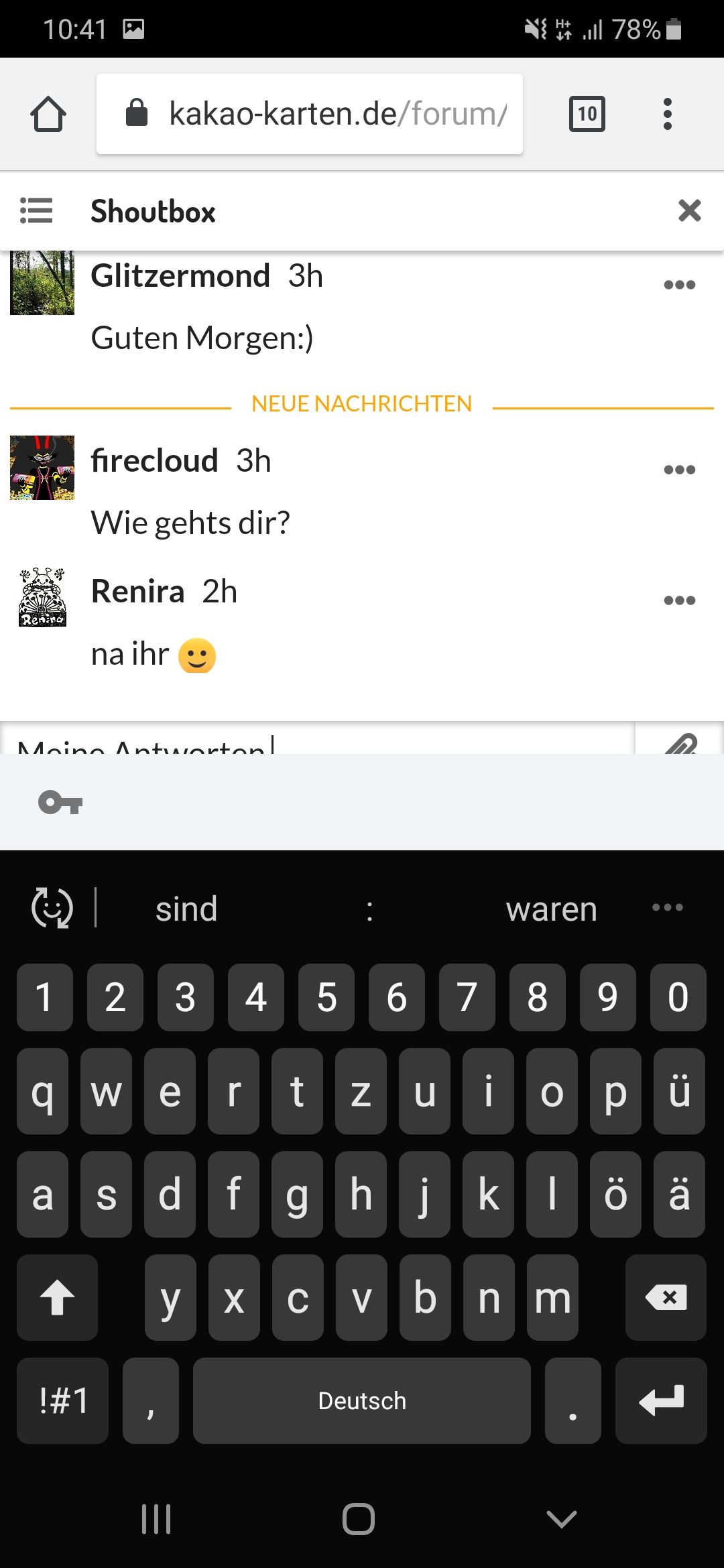Open the Shoutbox list menu icon
The height and width of the screenshot is (1568, 724).
coord(36,211)
